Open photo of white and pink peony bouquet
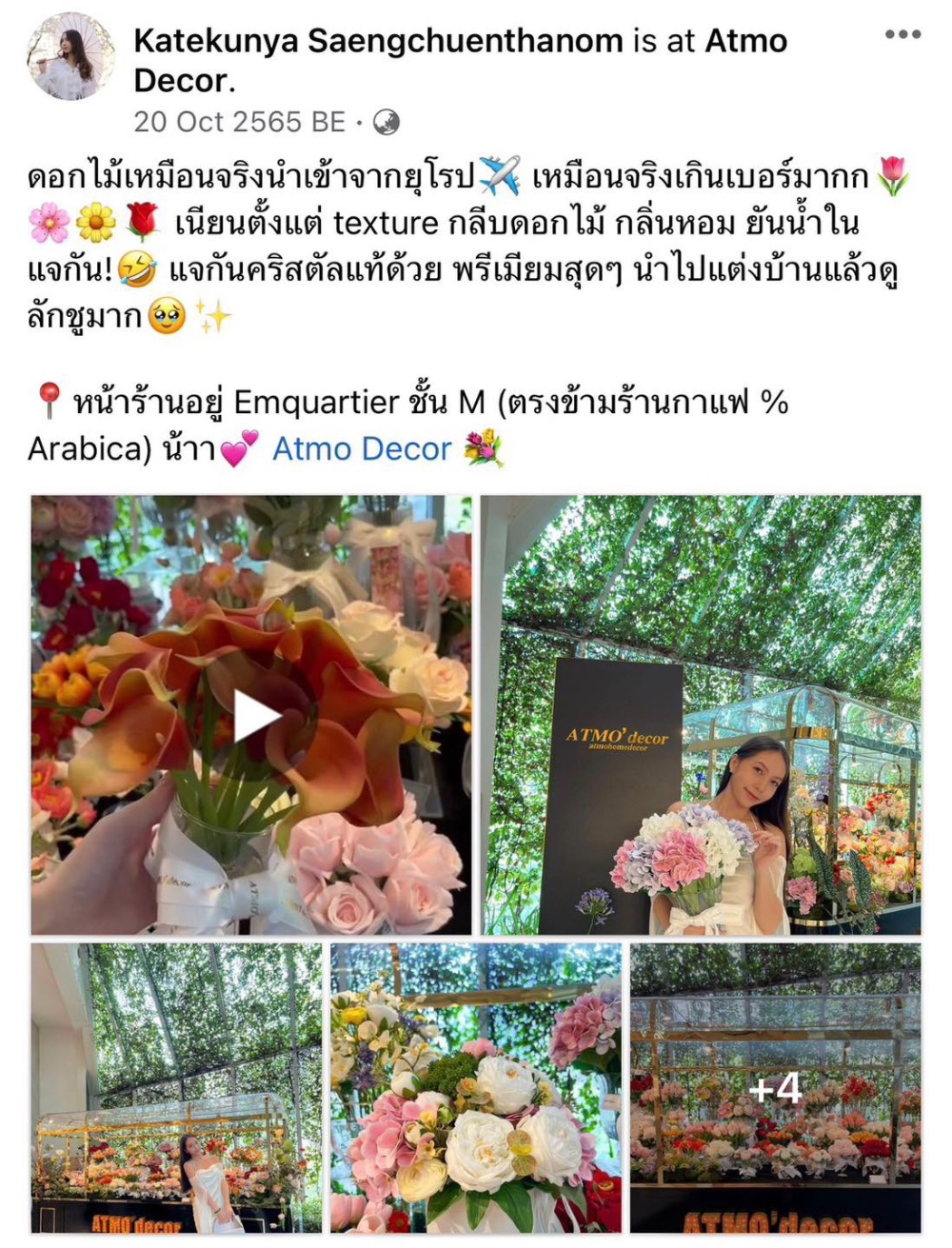This screenshot has height=1248, width=952. pyautogui.click(x=475, y=1087)
